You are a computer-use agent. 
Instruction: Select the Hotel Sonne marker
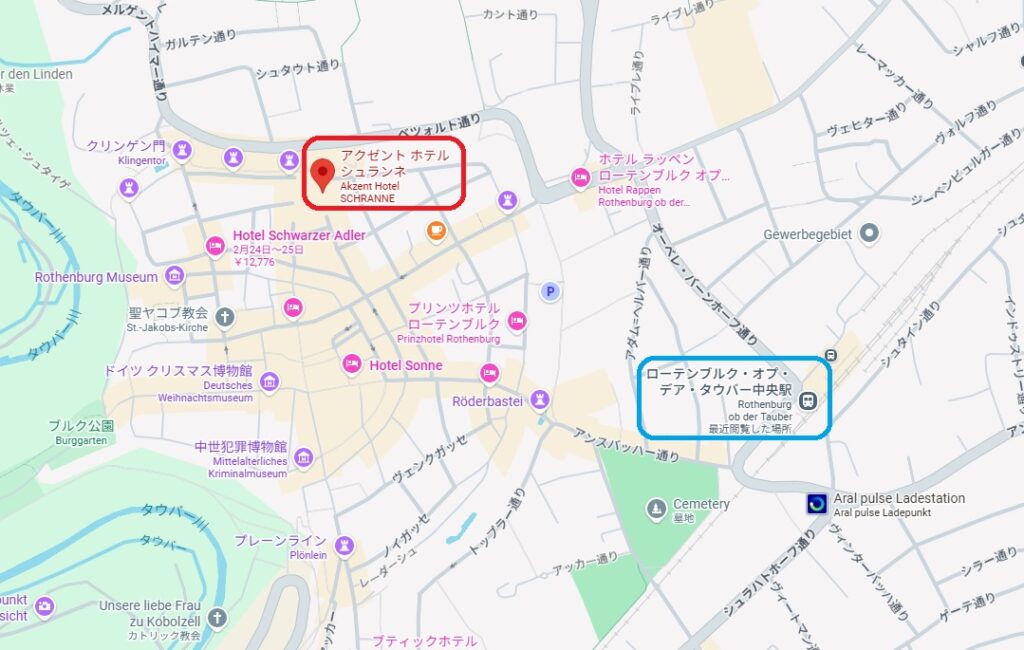[x=352, y=365]
